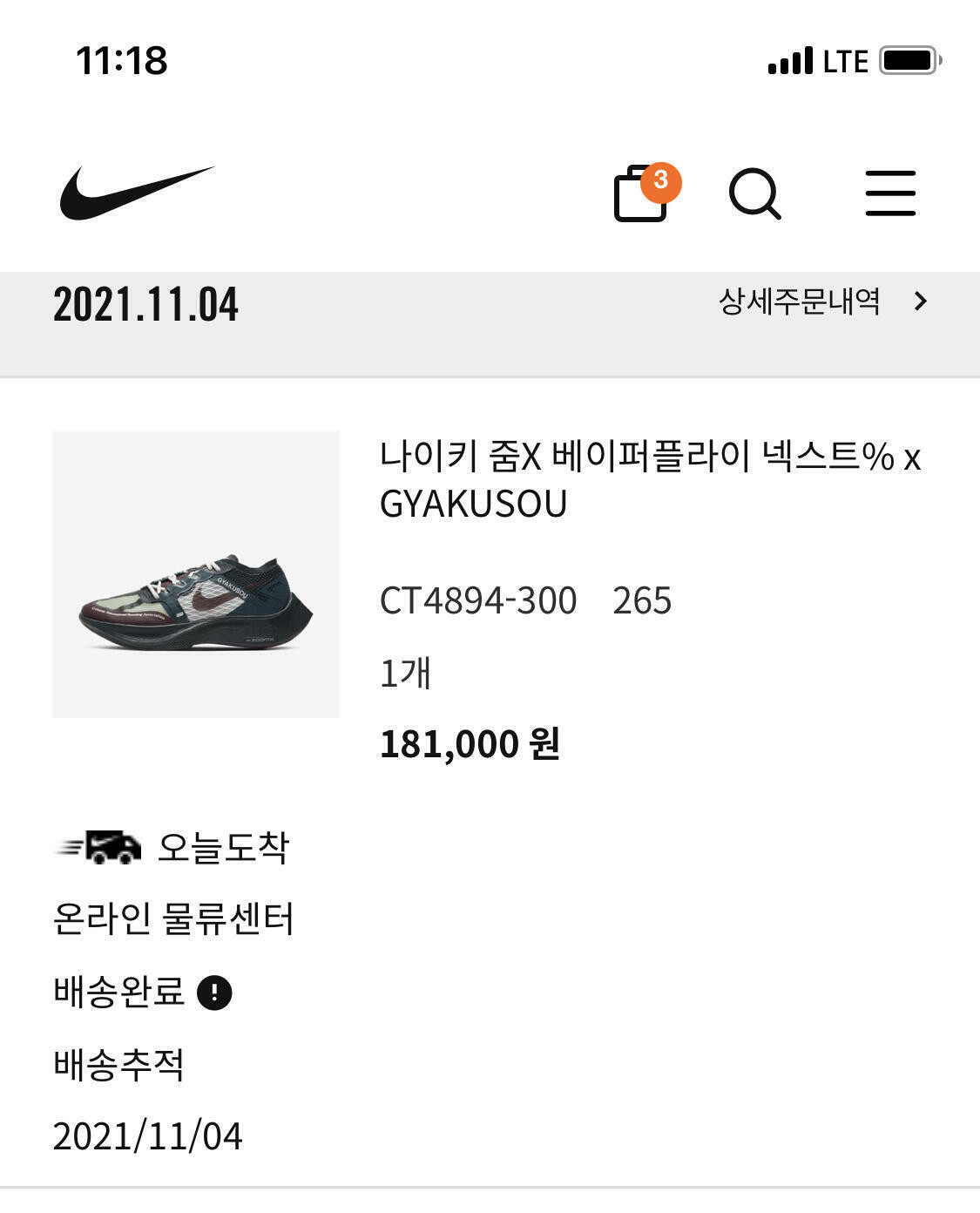Open the hamburger menu
980x1213 pixels.
click(x=889, y=193)
